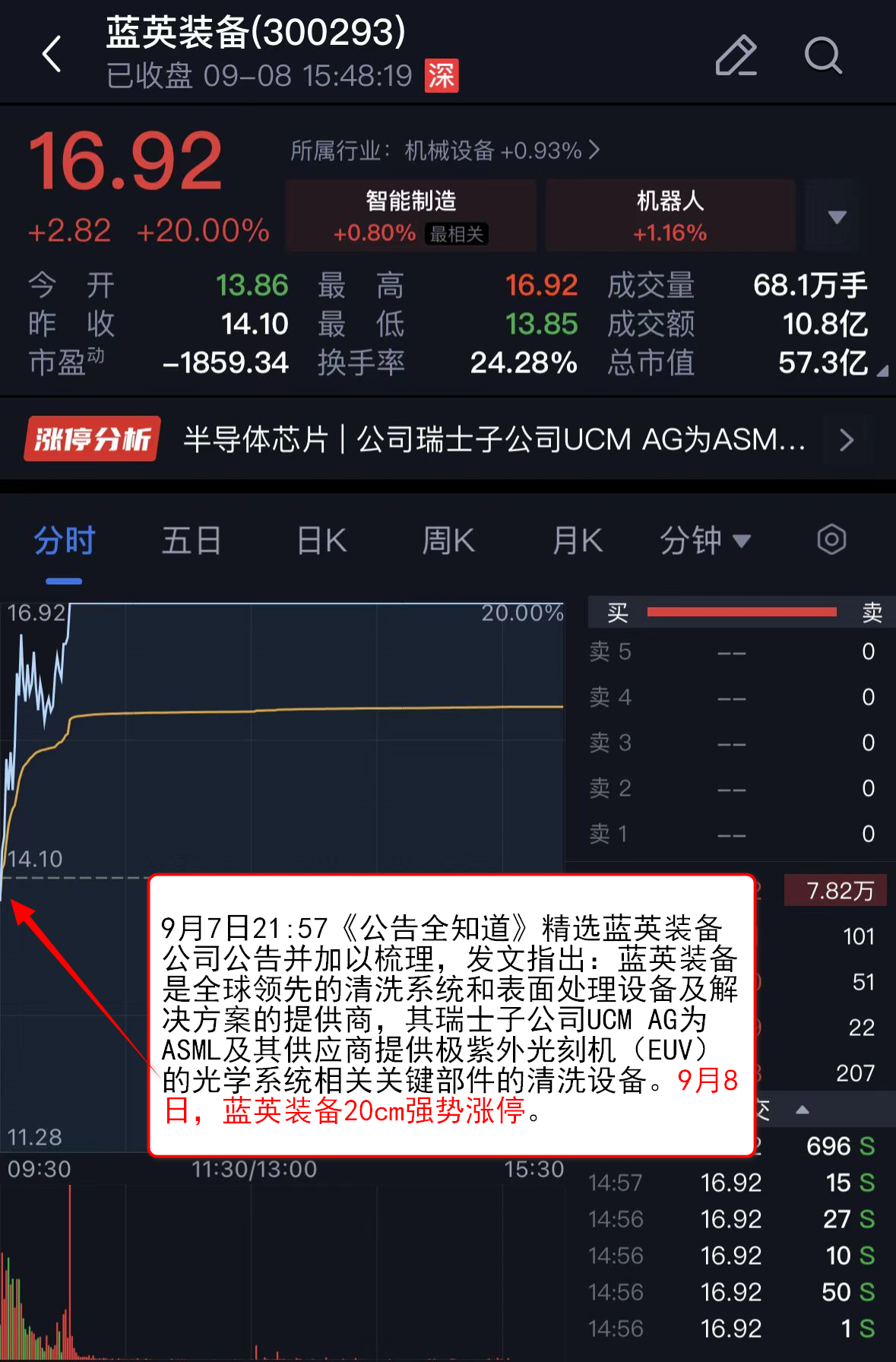The width and height of the screenshot is (896, 1362).
Task: Open the 涨停分析 details row
Action: (x=448, y=439)
